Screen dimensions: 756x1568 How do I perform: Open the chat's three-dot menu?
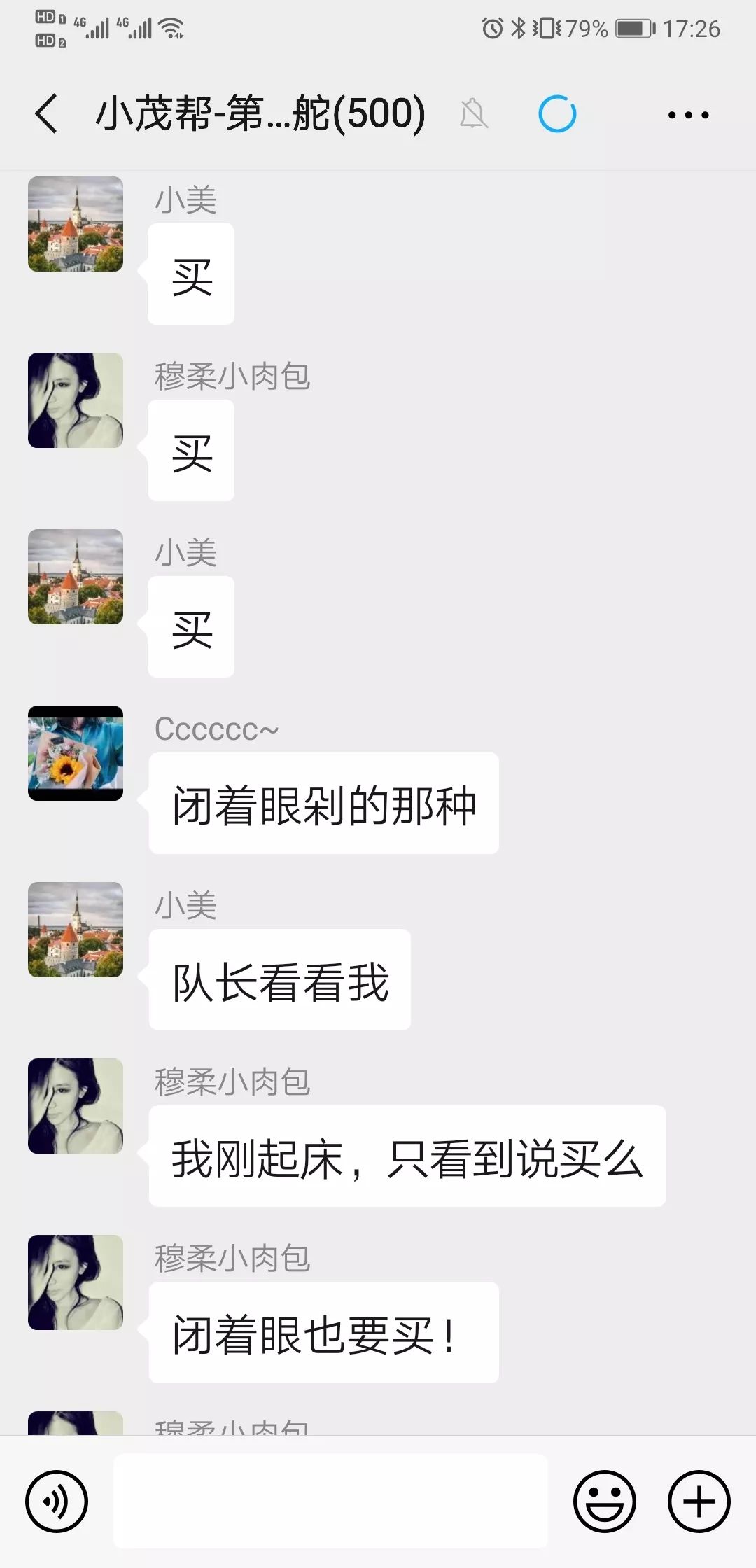click(688, 115)
